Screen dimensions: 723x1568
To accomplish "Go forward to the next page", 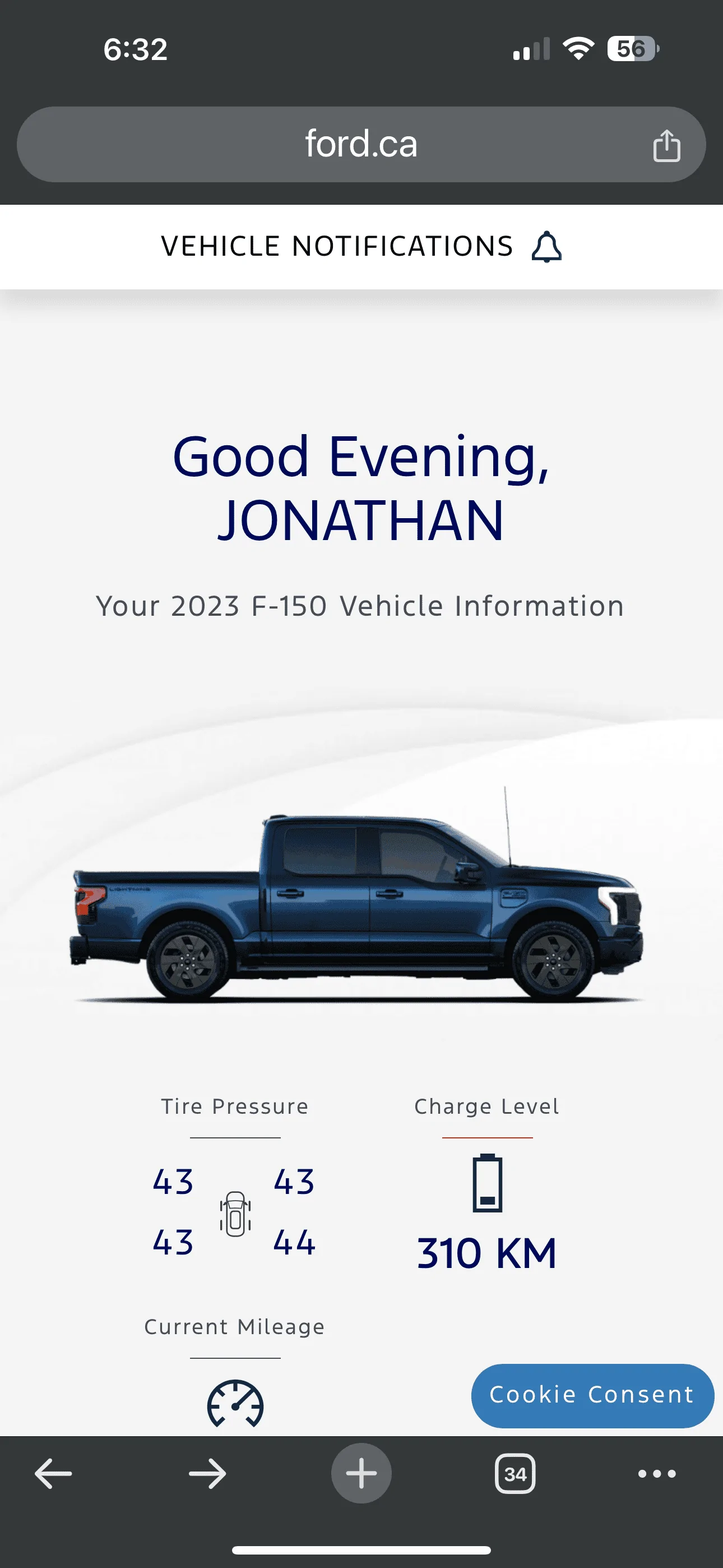I will coord(207,1474).
